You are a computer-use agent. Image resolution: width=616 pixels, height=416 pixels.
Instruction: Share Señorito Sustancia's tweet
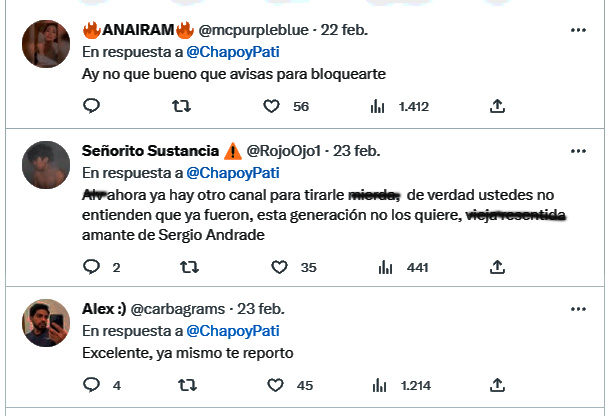[497, 267]
